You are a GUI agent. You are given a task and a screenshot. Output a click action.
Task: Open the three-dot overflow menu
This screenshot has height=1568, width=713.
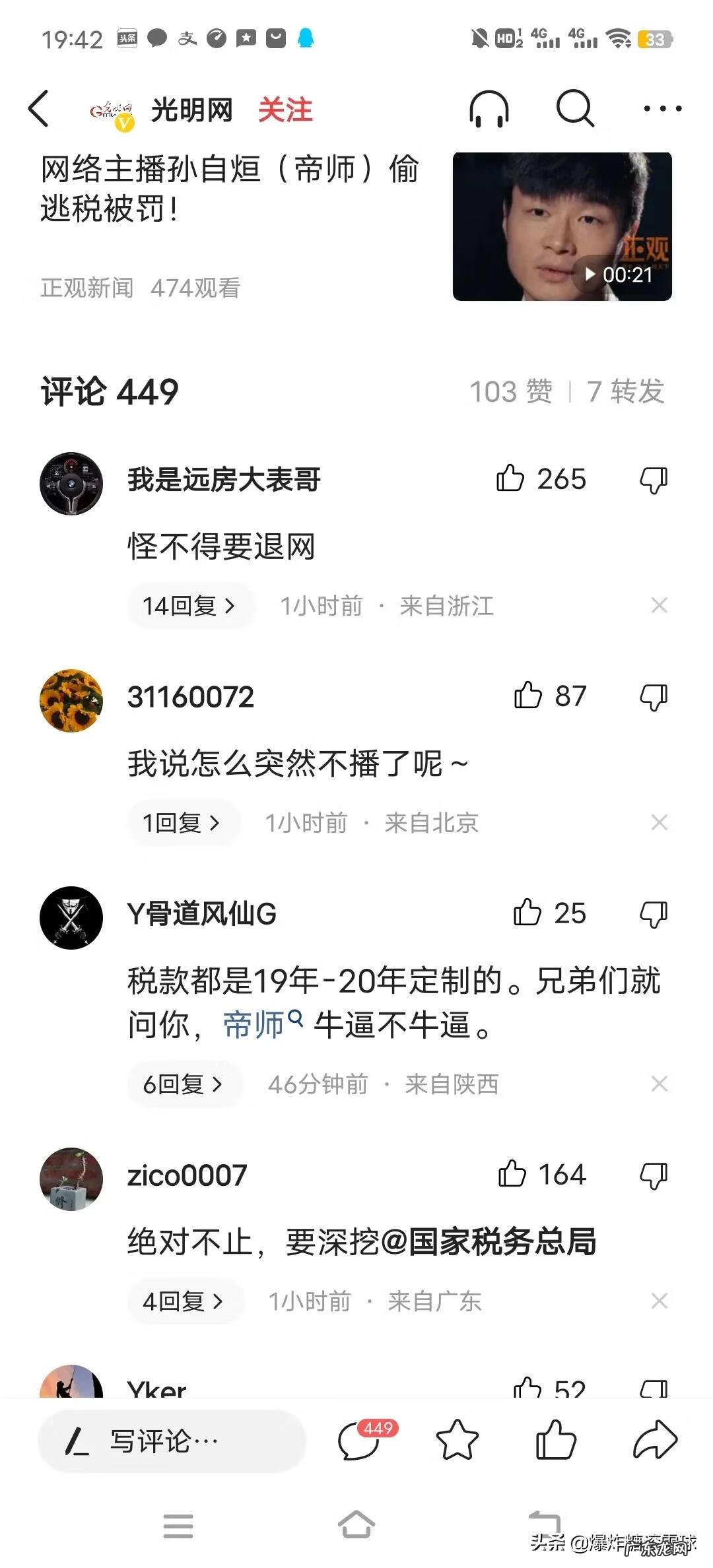[662, 109]
